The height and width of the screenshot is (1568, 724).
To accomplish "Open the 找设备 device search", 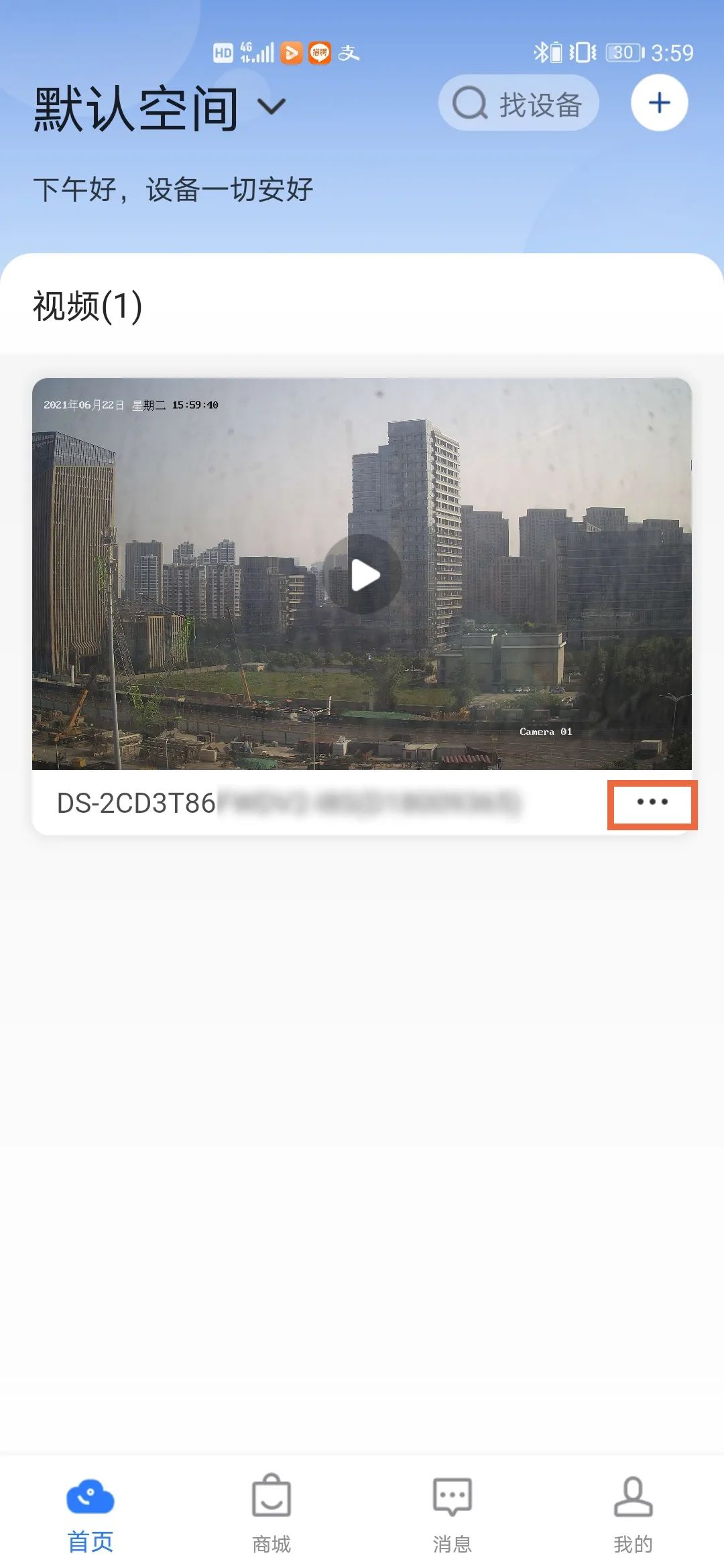I will tap(518, 103).
